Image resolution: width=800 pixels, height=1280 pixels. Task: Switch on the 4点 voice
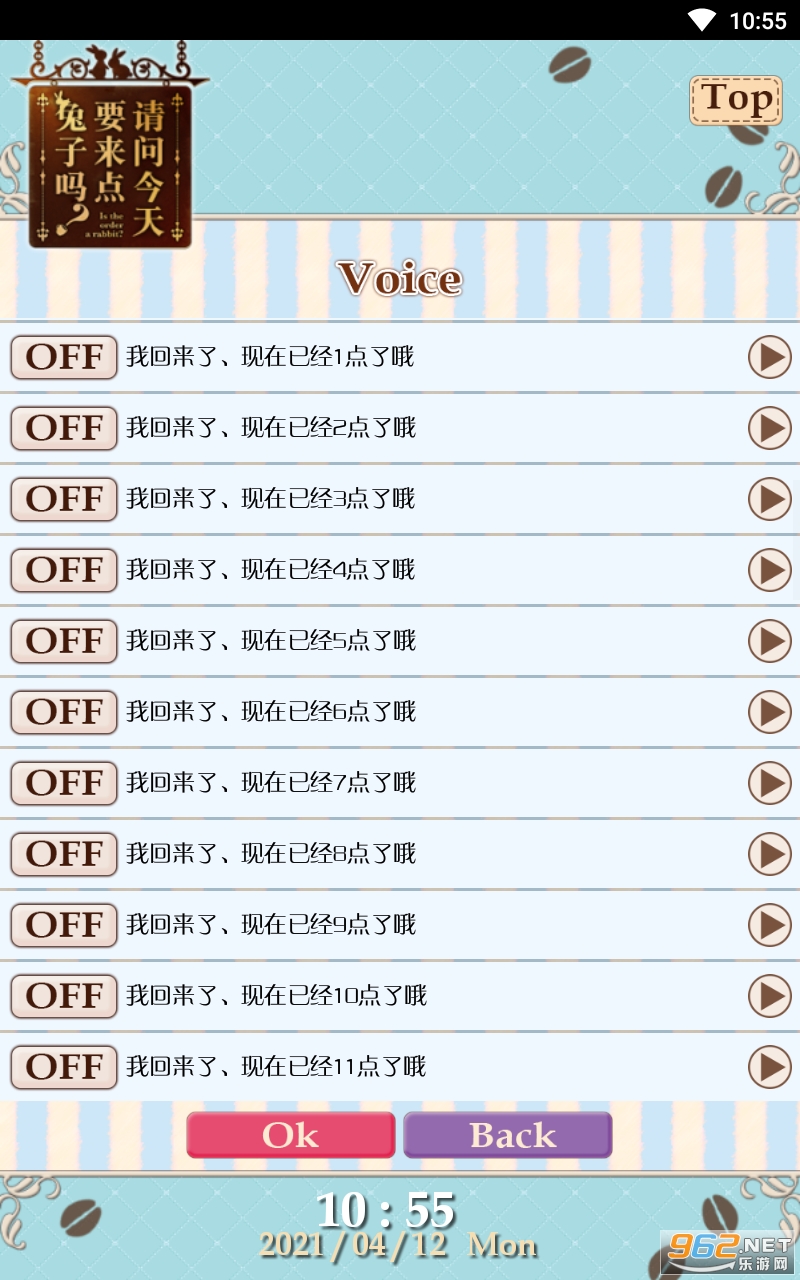click(64, 570)
